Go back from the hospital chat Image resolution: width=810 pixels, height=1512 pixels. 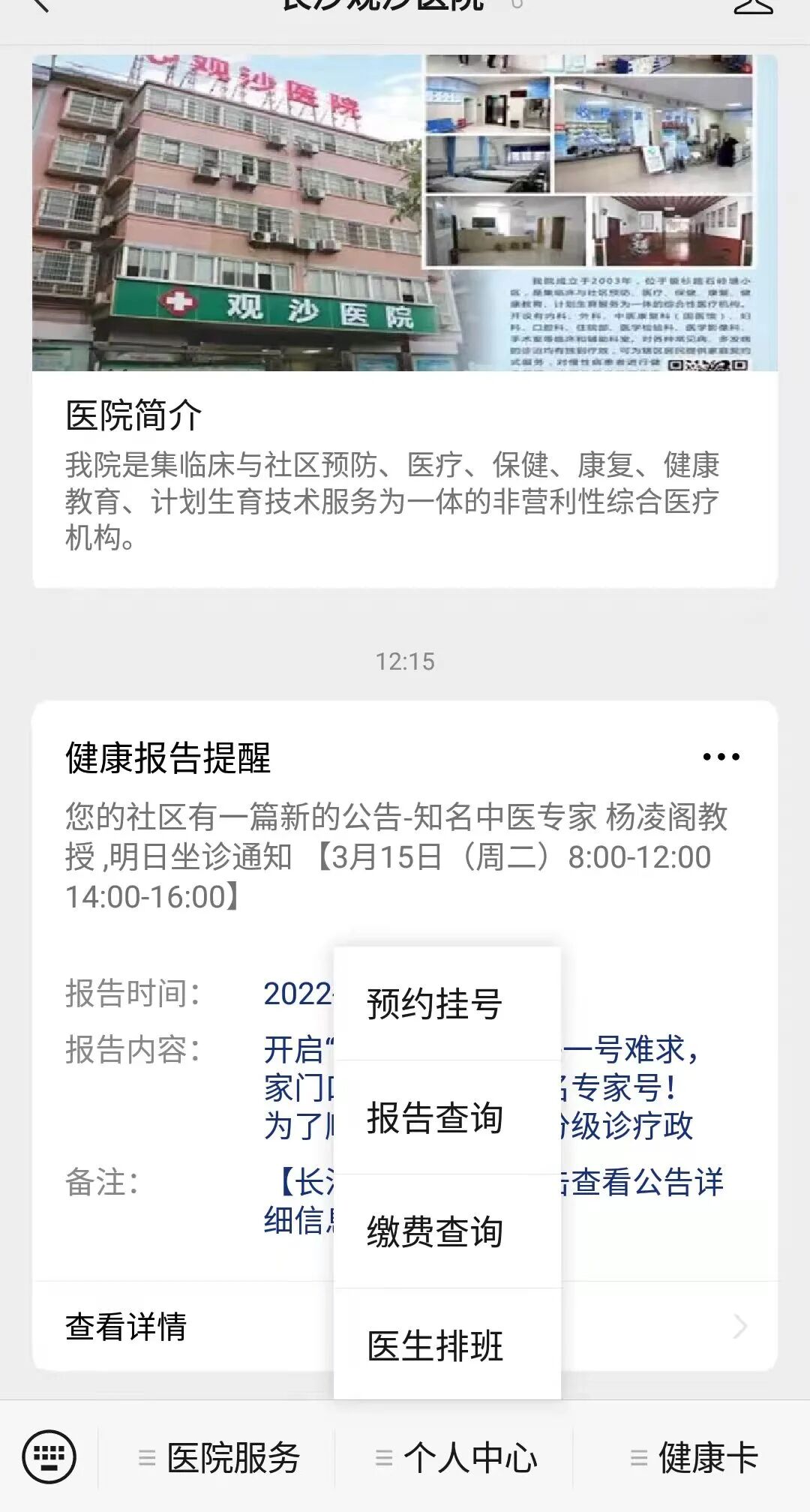(x=37, y=6)
